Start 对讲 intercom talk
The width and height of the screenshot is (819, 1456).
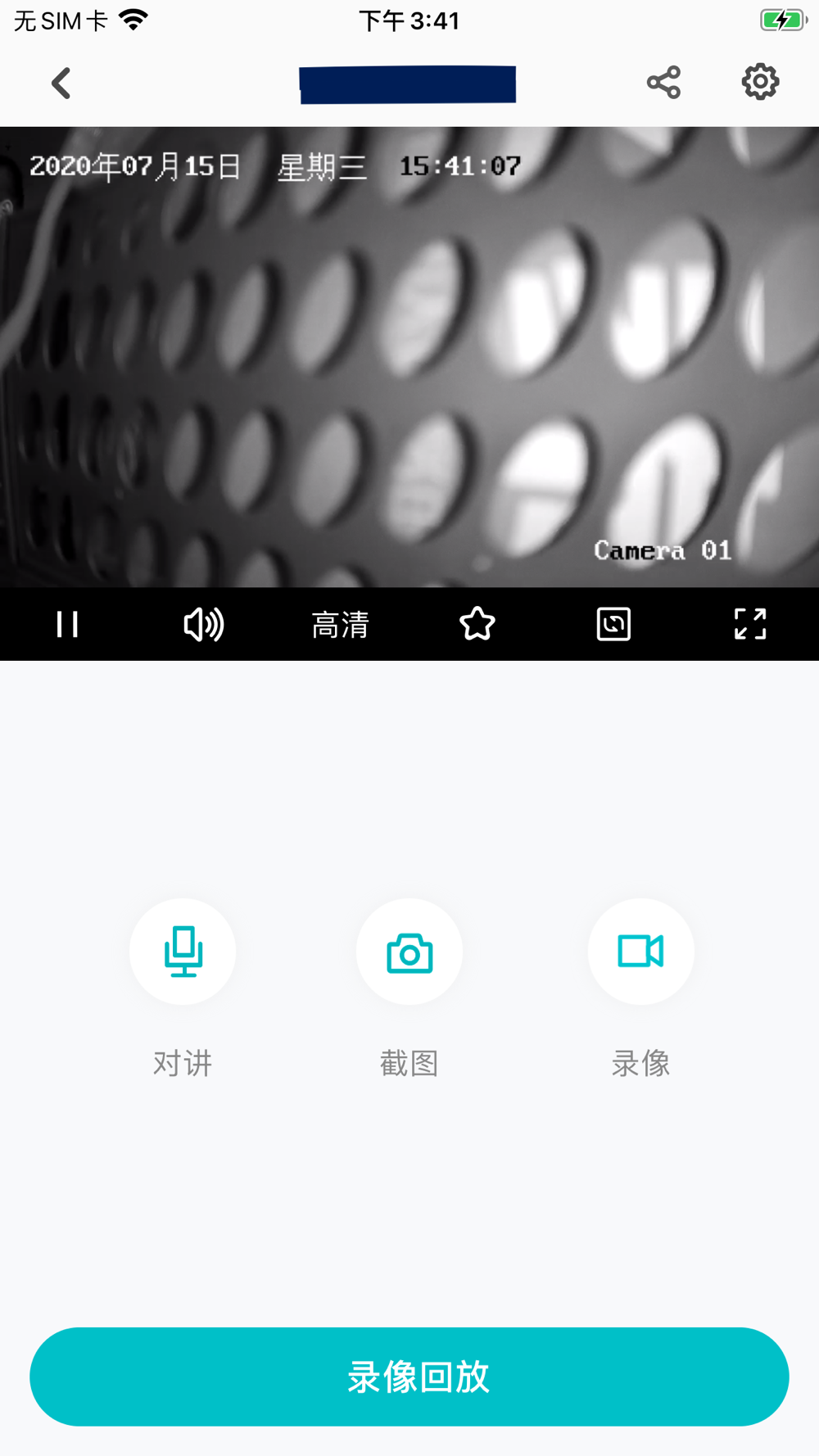pyautogui.click(x=183, y=952)
